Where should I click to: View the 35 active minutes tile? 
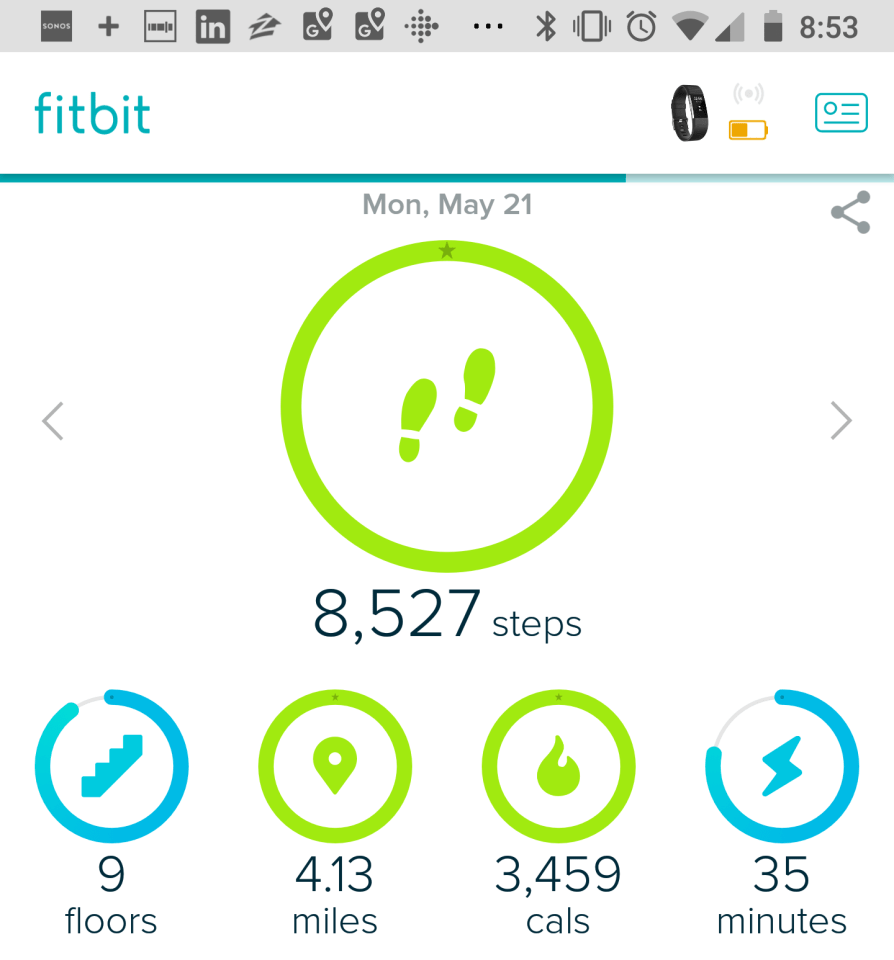782,767
